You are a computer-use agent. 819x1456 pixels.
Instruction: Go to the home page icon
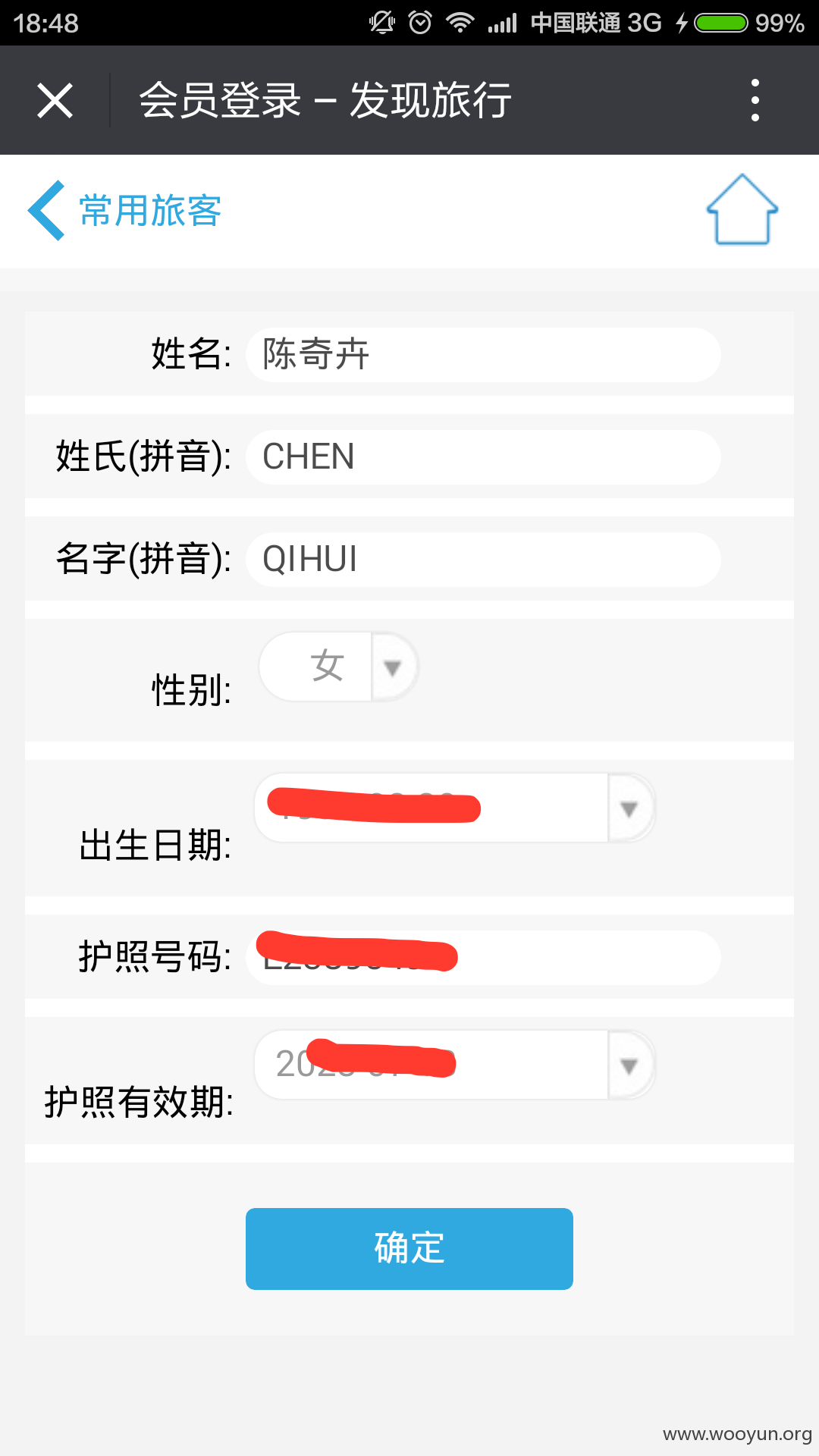tap(742, 210)
